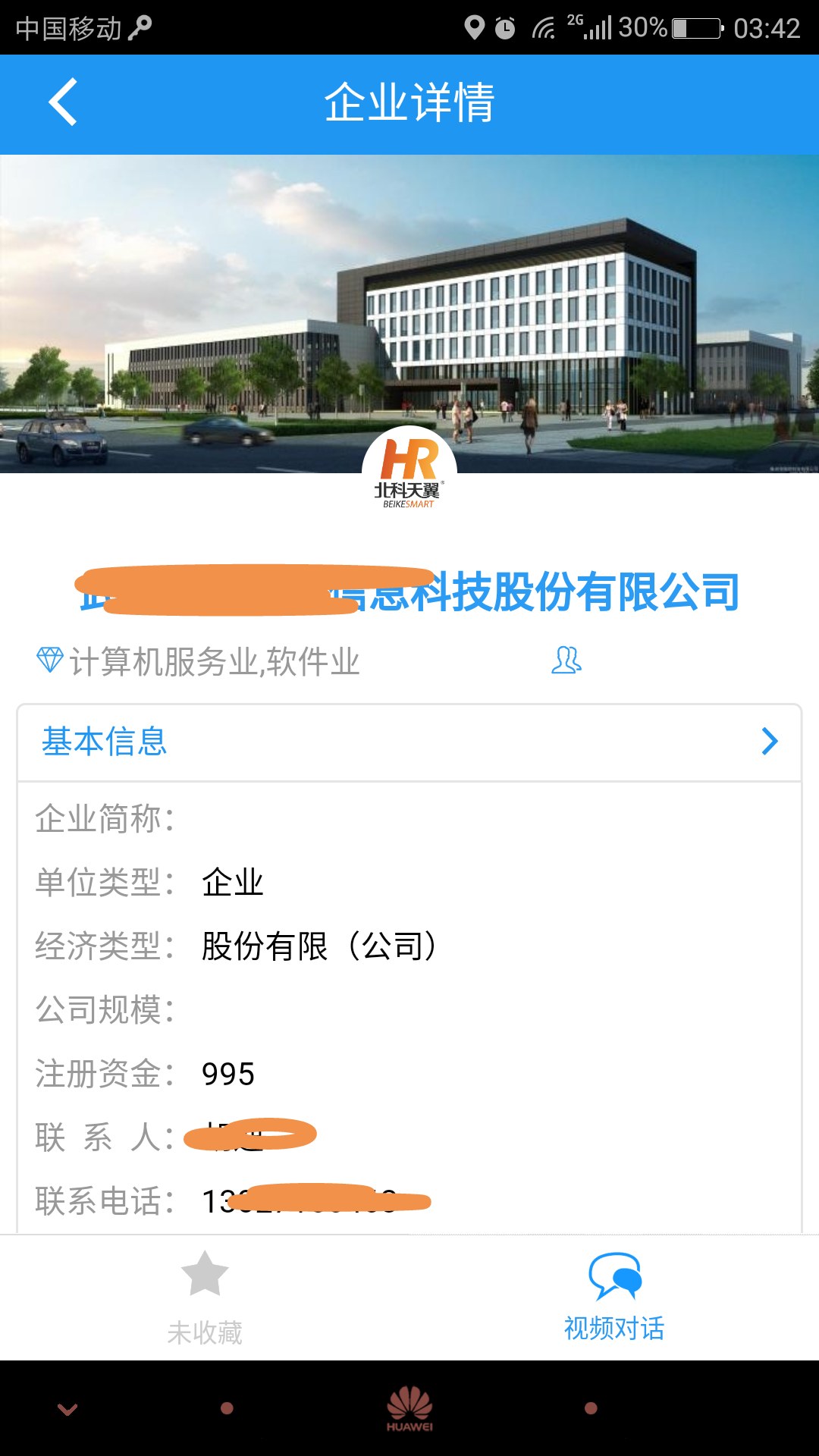Image resolution: width=819 pixels, height=1456 pixels.
Task: Open the 企业详情 title bar
Action: point(409,104)
